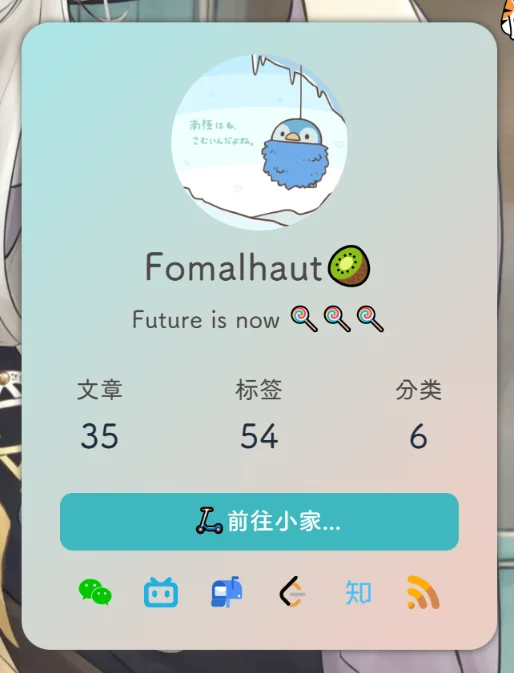Tap the blue mailbox icon

coord(227,592)
